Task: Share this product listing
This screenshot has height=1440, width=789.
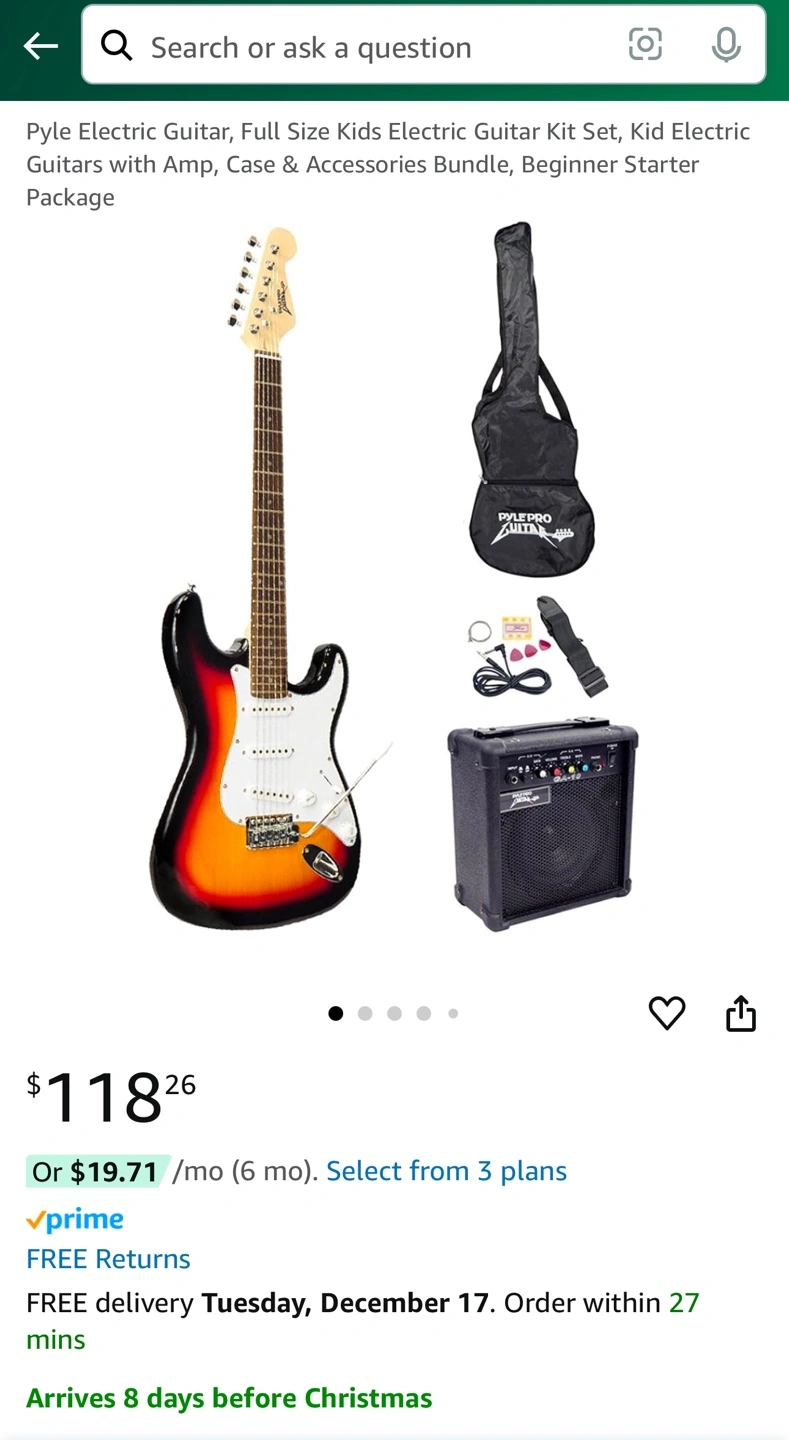Action: tap(741, 1013)
